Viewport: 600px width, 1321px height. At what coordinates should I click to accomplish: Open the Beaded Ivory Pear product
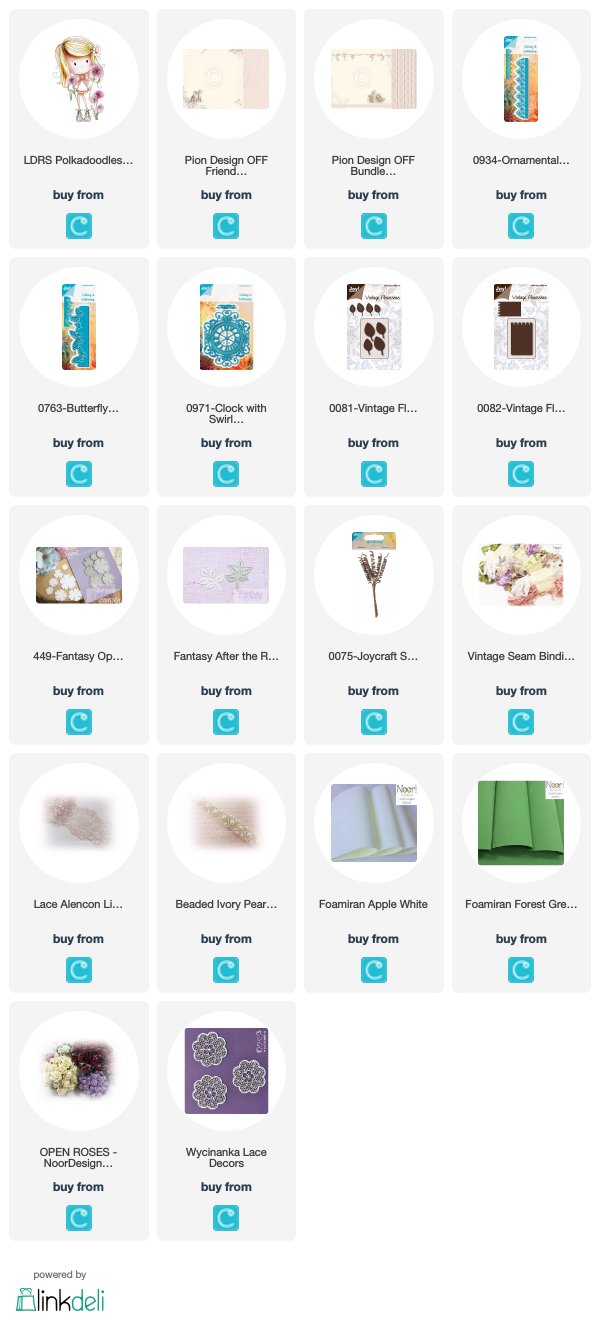pos(226,873)
